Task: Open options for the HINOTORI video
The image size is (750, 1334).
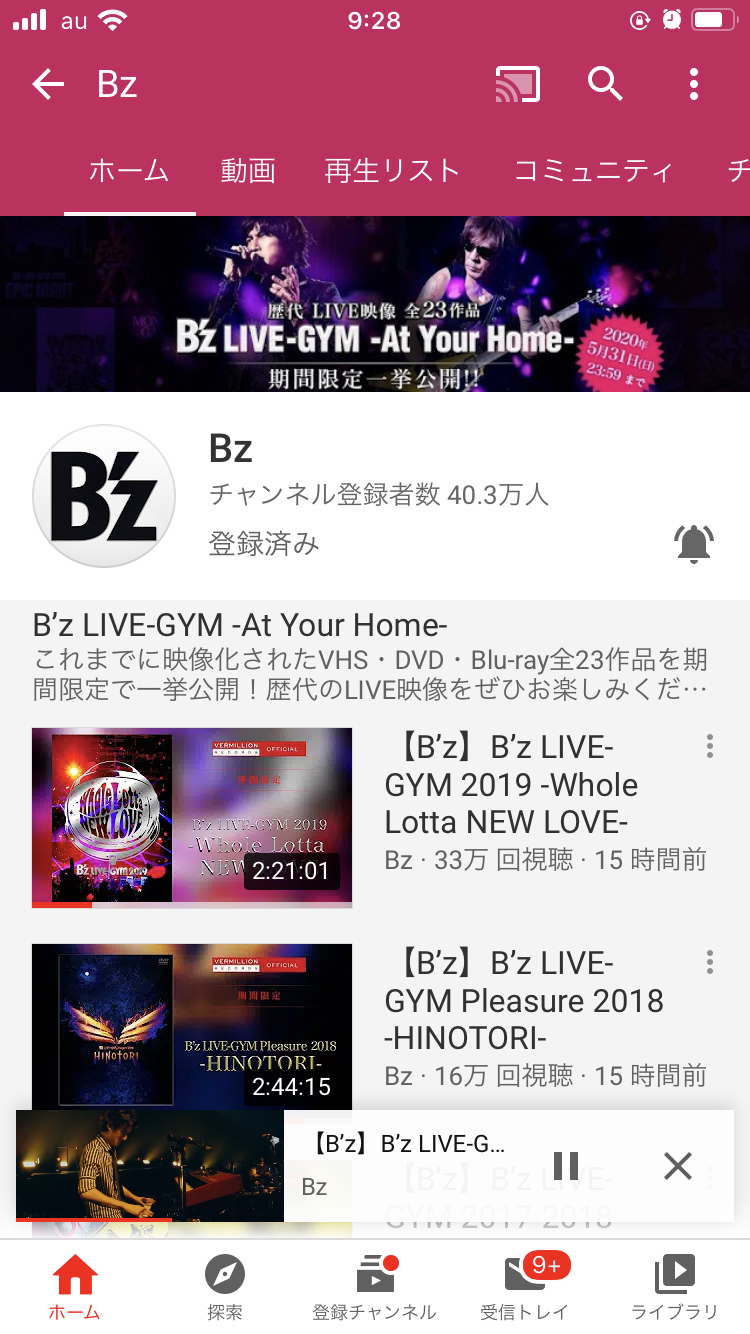Action: click(710, 962)
